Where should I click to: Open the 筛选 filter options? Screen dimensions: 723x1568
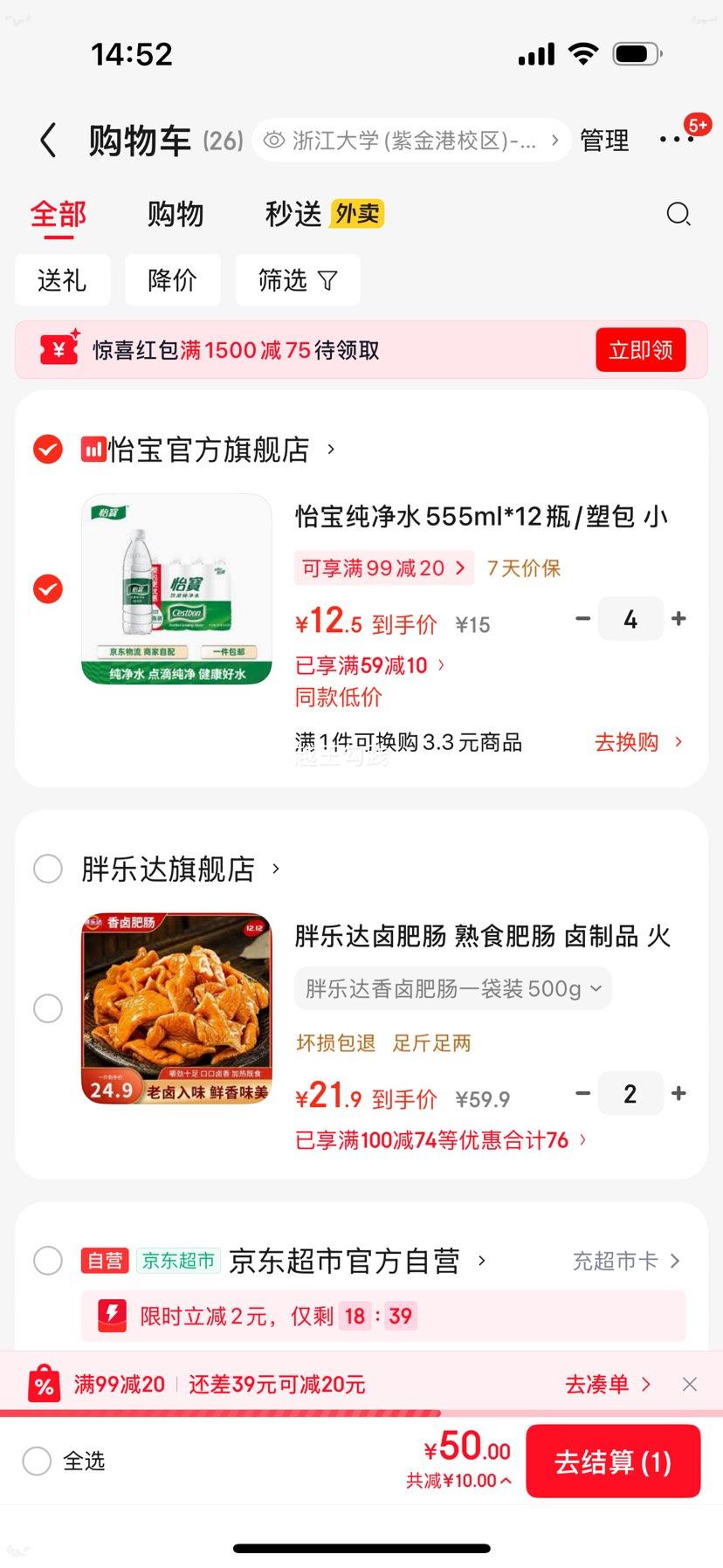298,280
